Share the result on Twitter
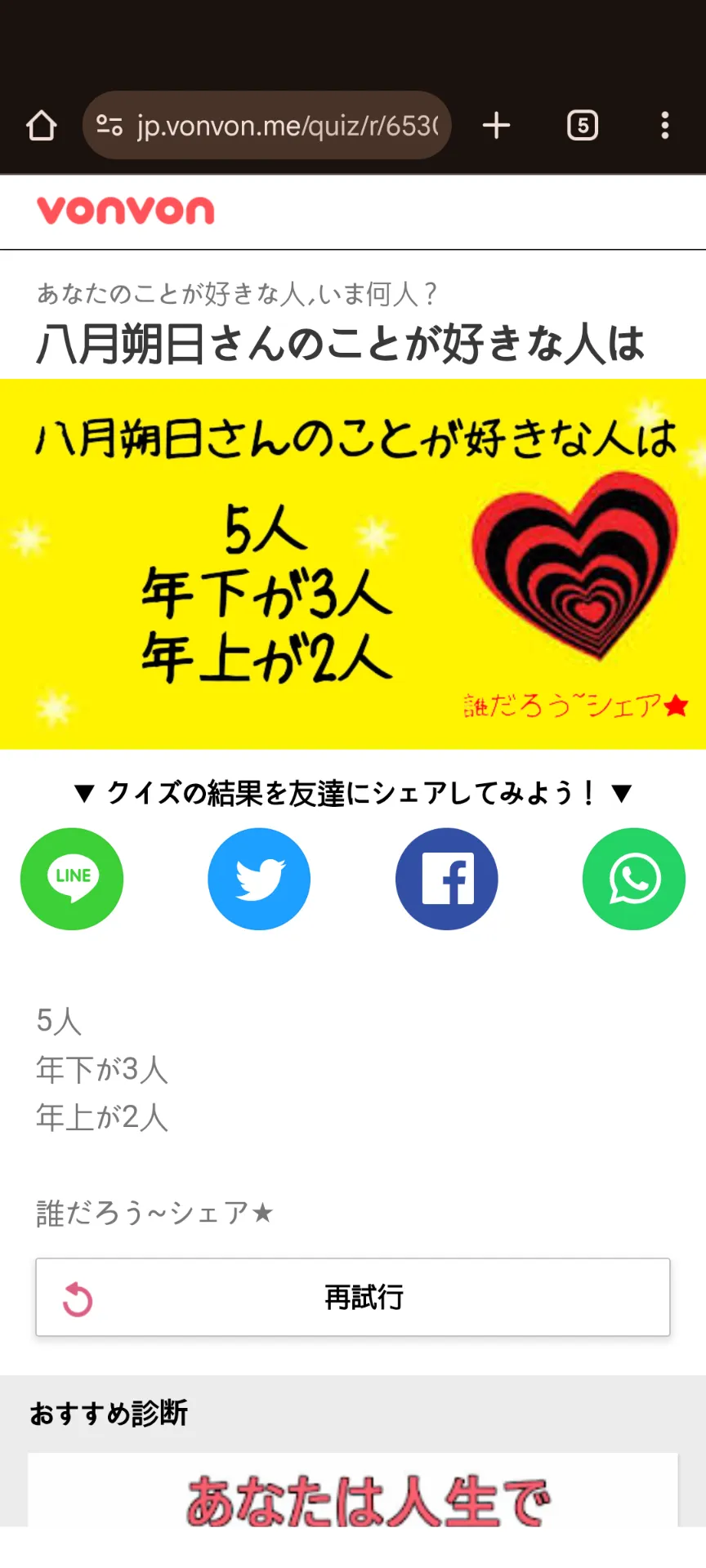This screenshot has height=1568, width=706. tap(259, 879)
